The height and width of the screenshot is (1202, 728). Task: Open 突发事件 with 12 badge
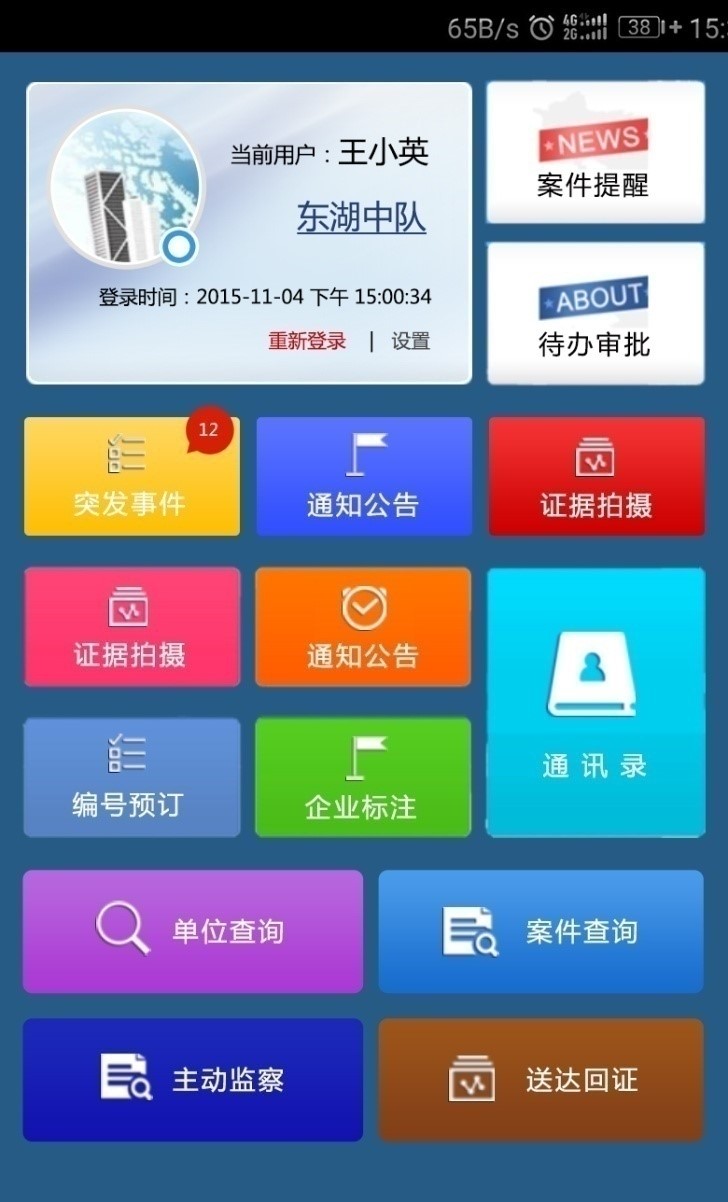coord(131,477)
